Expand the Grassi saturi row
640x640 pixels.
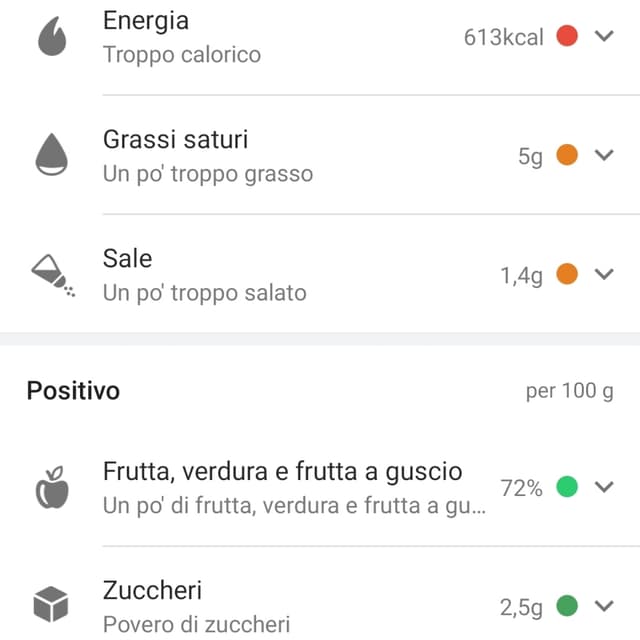coord(603,155)
